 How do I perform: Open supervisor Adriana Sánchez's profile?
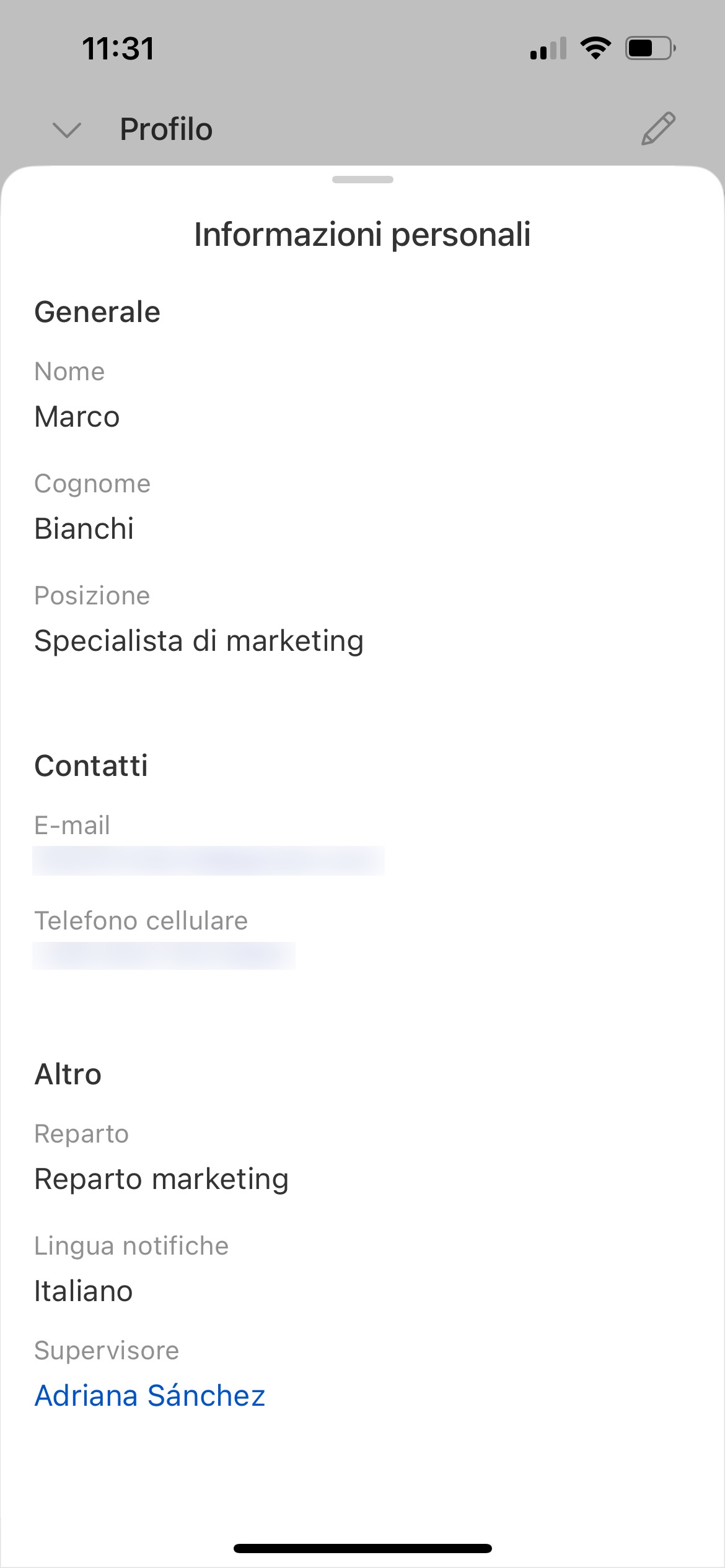pos(149,1396)
